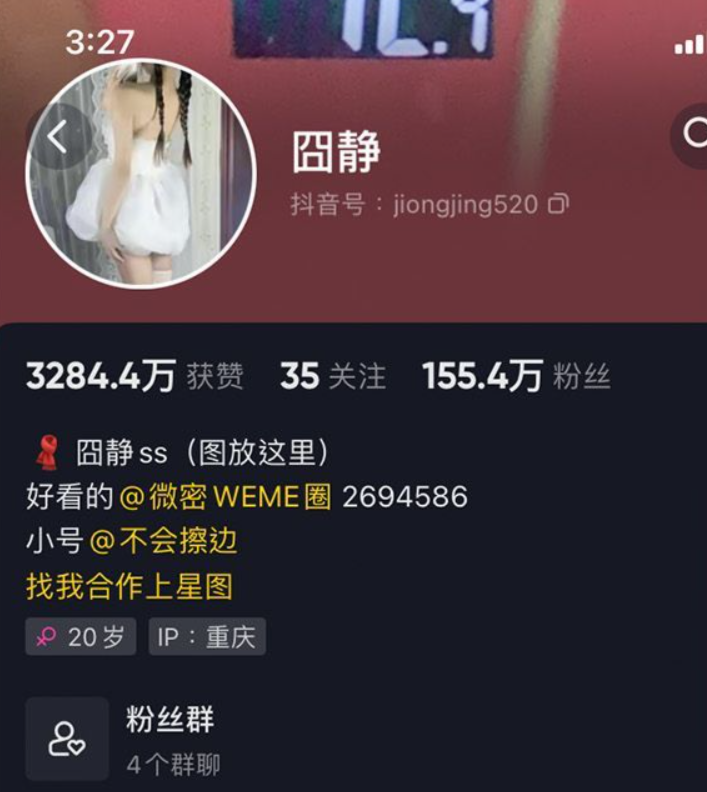Open search on this profile
Viewport: 707px width, 792px height.
click(x=693, y=133)
